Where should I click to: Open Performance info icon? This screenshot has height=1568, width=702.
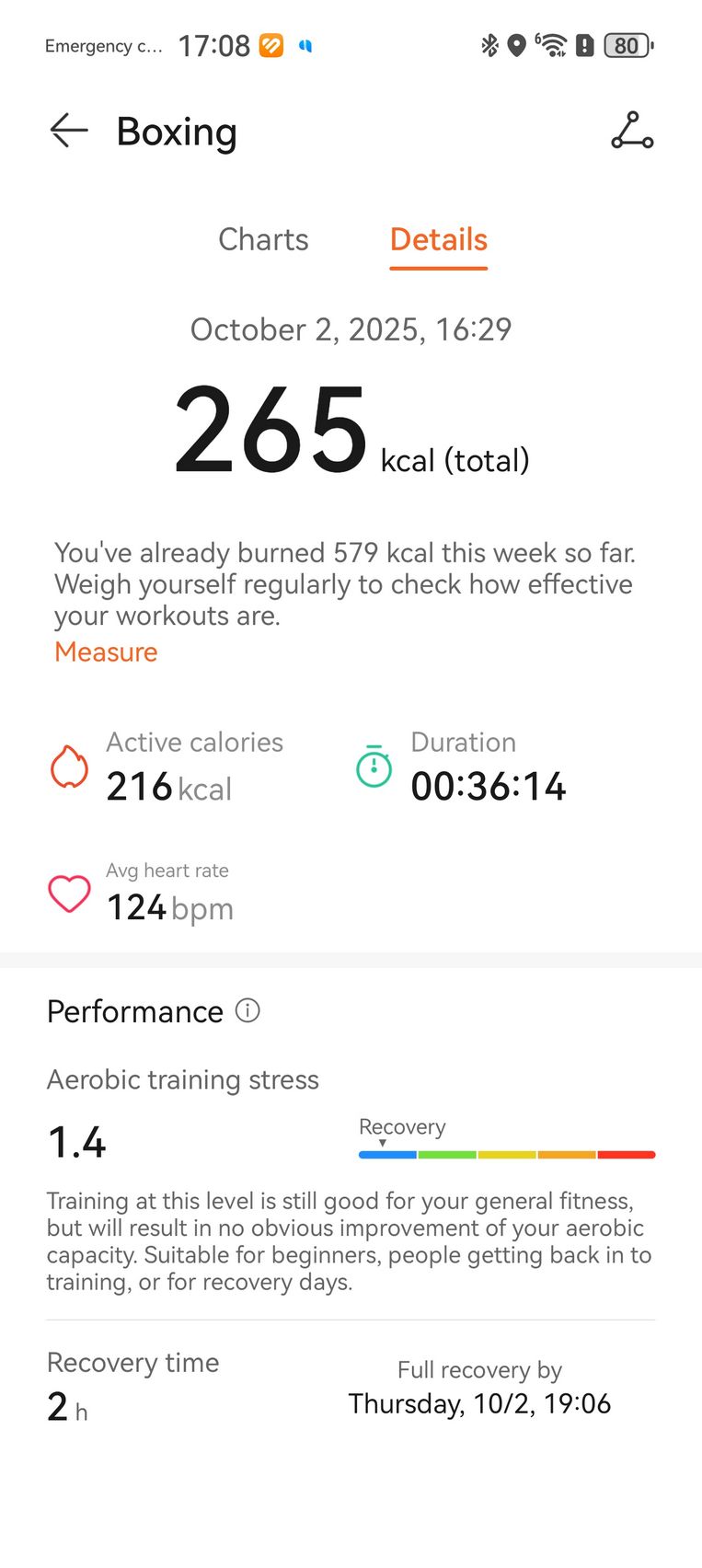(247, 1010)
